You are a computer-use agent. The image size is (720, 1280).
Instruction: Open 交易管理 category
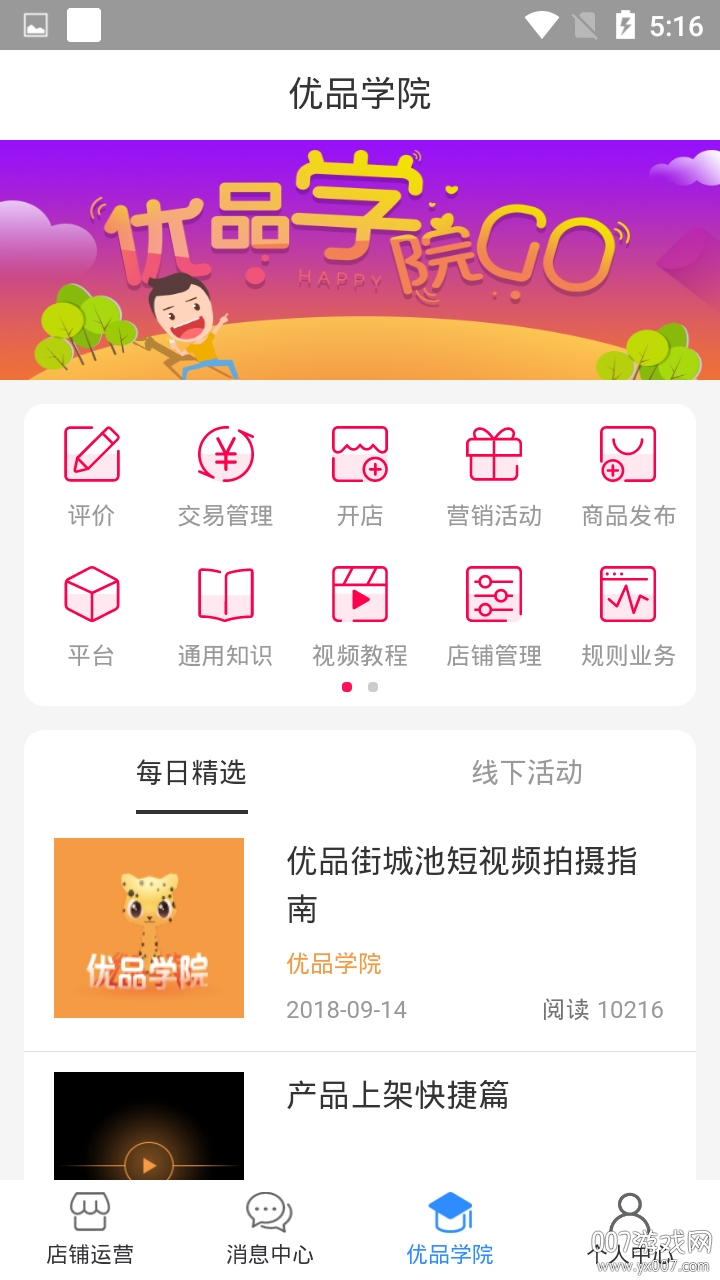(x=225, y=476)
